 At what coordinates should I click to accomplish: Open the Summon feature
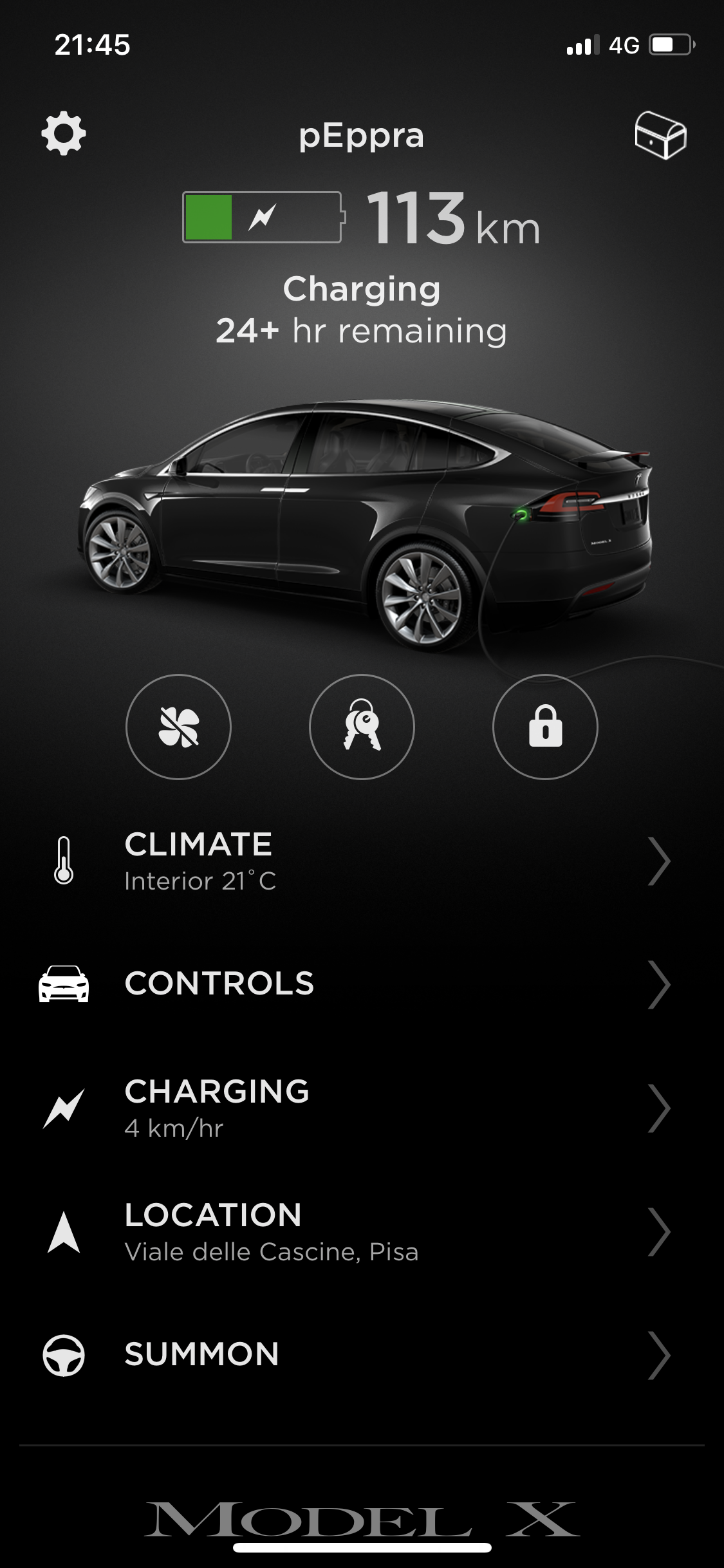[x=360, y=1355]
